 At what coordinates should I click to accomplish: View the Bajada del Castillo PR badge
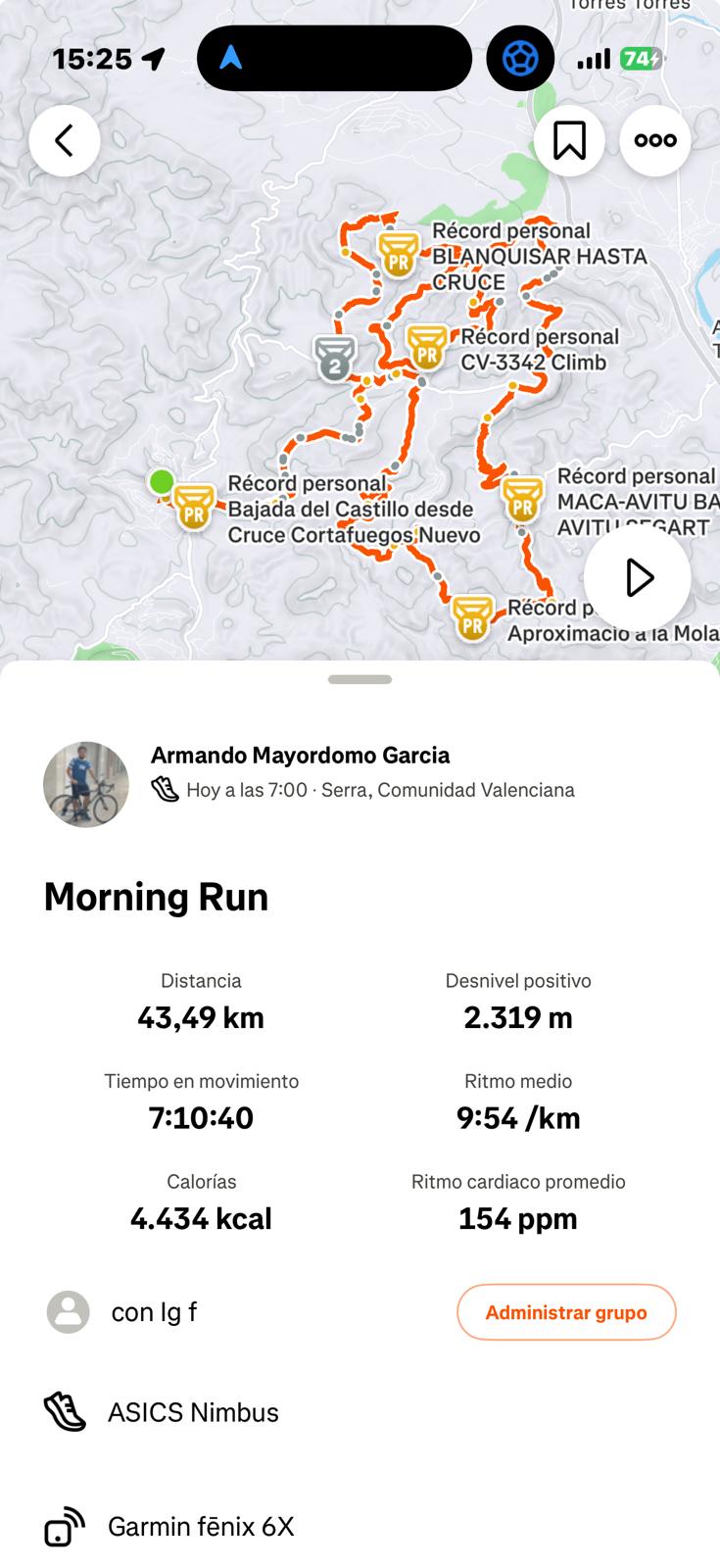194,506
